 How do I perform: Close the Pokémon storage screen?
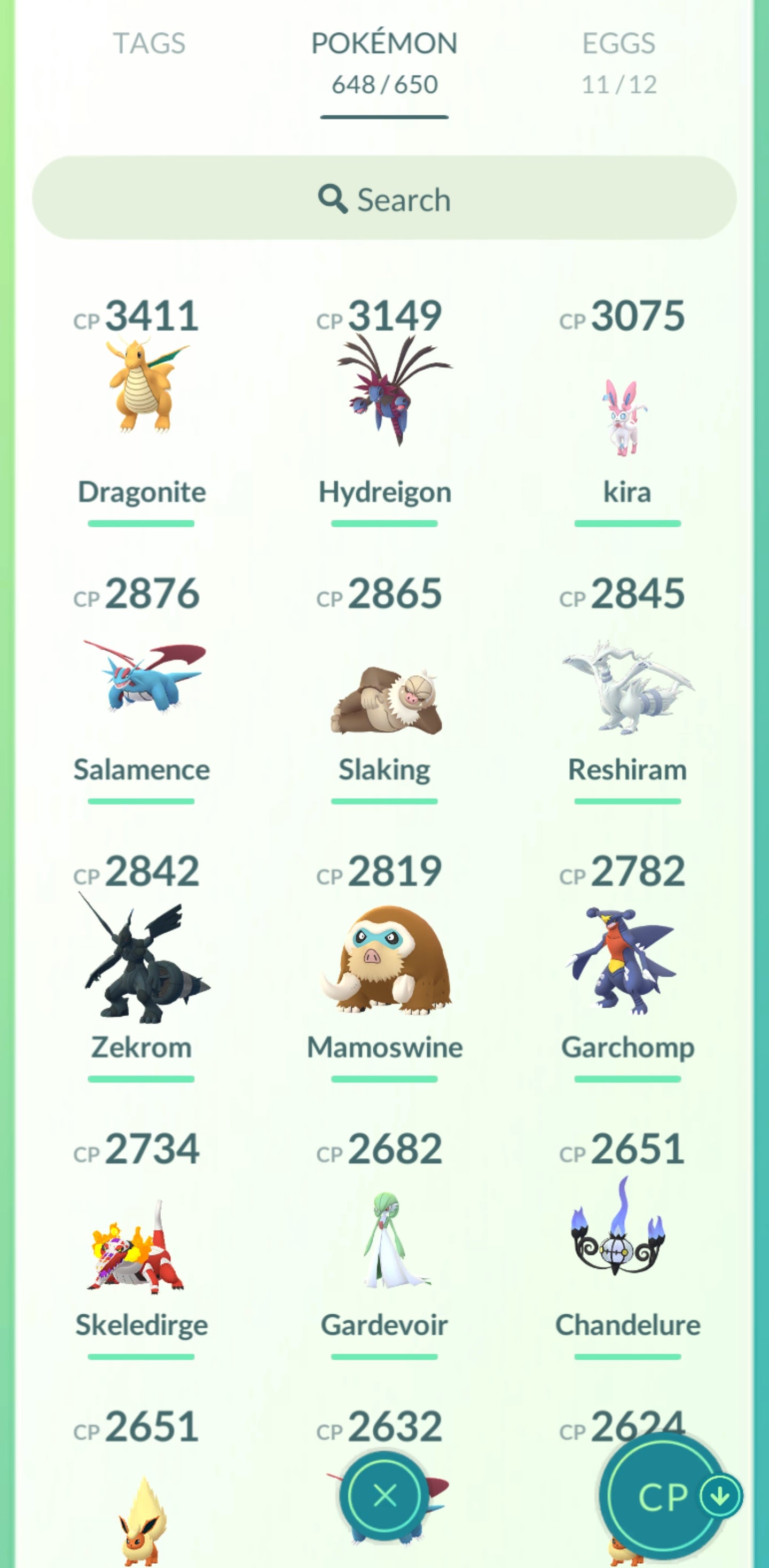(x=384, y=1495)
